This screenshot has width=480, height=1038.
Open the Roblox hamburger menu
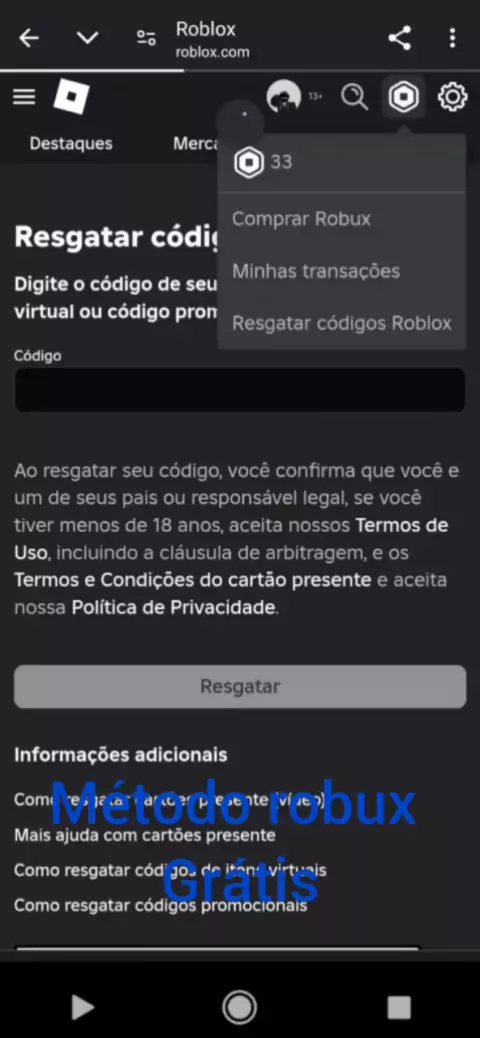pyautogui.click(x=24, y=97)
